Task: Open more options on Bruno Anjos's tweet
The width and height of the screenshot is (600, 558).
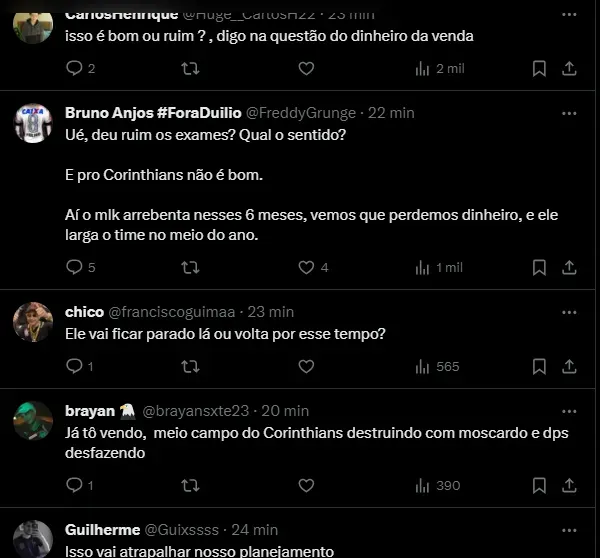Action: tap(569, 113)
